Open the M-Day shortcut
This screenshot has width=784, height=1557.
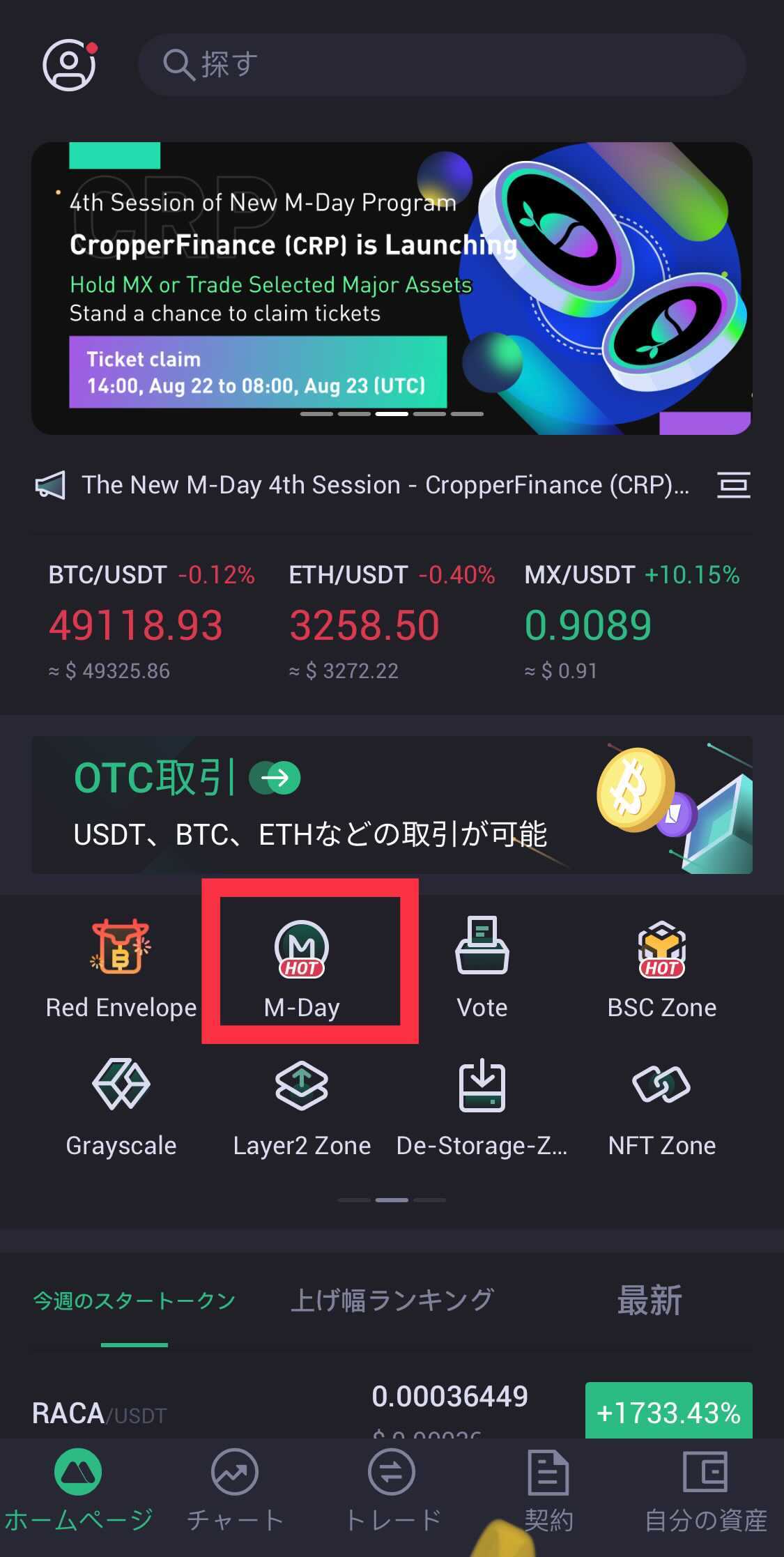pyautogui.click(x=302, y=968)
